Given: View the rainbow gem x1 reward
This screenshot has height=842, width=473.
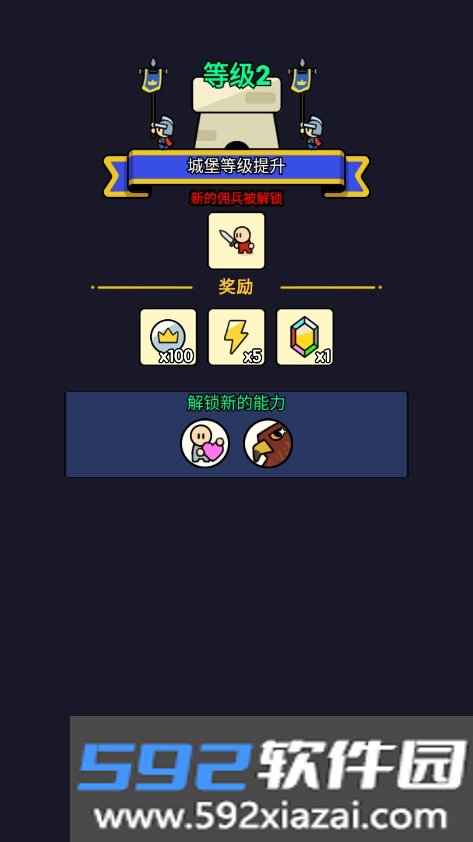Looking at the screenshot, I should pos(304,337).
